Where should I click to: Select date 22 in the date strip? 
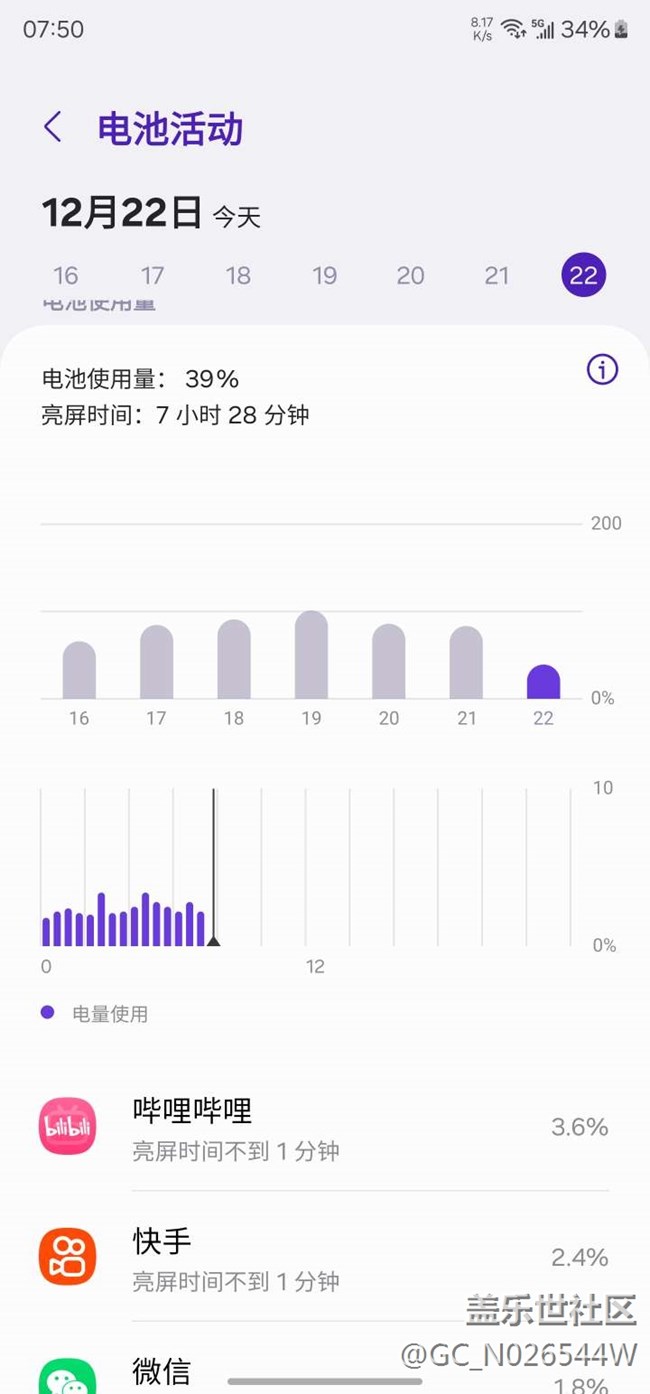tap(583, 276)
